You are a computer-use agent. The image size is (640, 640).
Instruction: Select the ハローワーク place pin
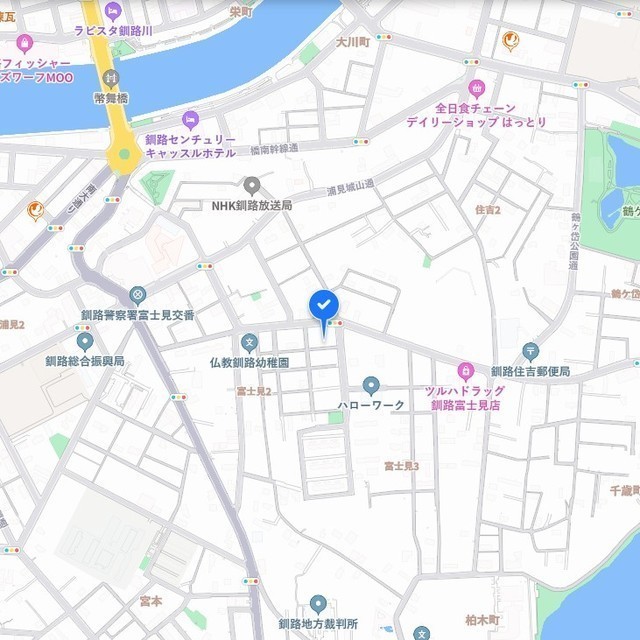point(371,386)
